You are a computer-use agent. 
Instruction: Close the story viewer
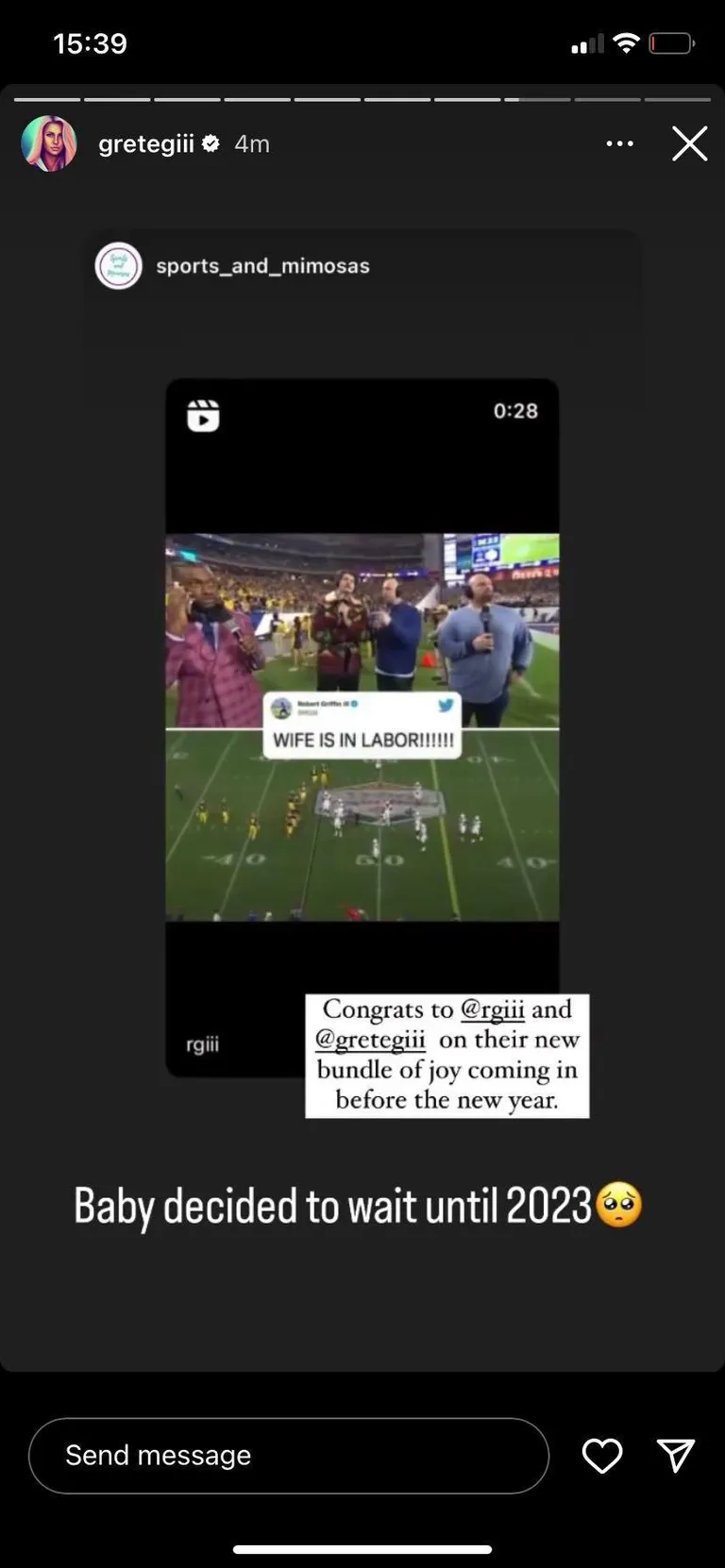pos(689,144)
